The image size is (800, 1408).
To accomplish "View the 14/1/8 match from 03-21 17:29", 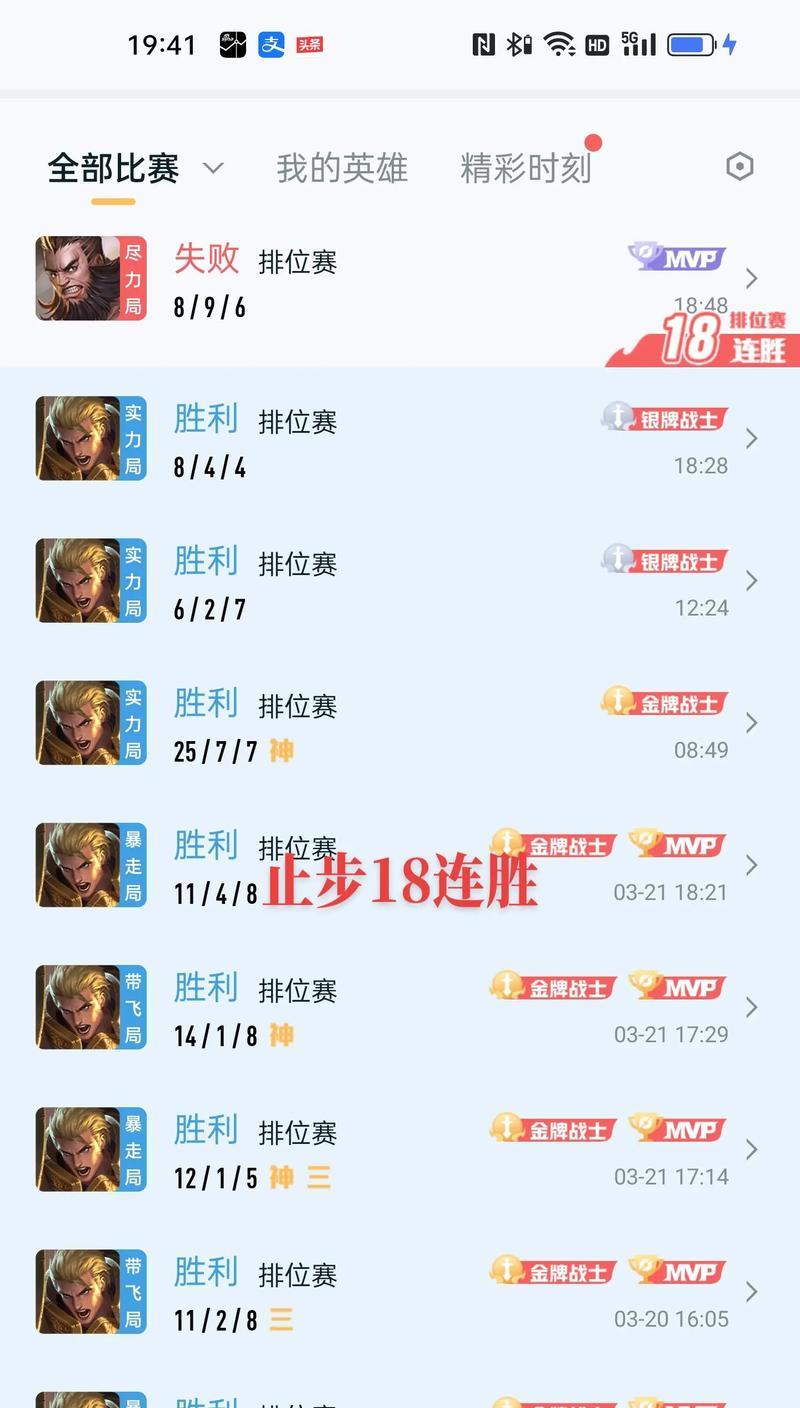I will [x=400, y=1008].
